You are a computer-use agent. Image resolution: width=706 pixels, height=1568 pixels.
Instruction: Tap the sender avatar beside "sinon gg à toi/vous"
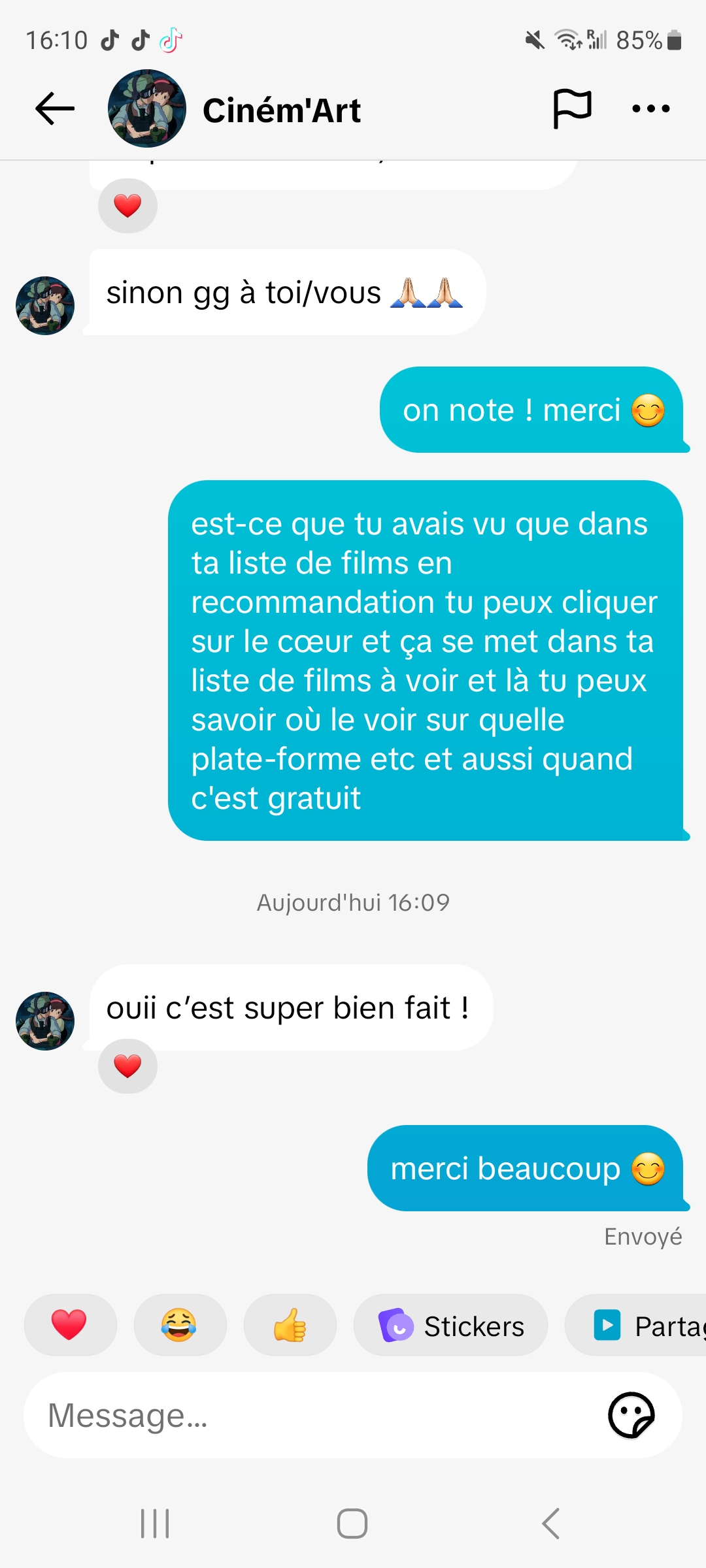pyautogui.click(x=45, y=306)
